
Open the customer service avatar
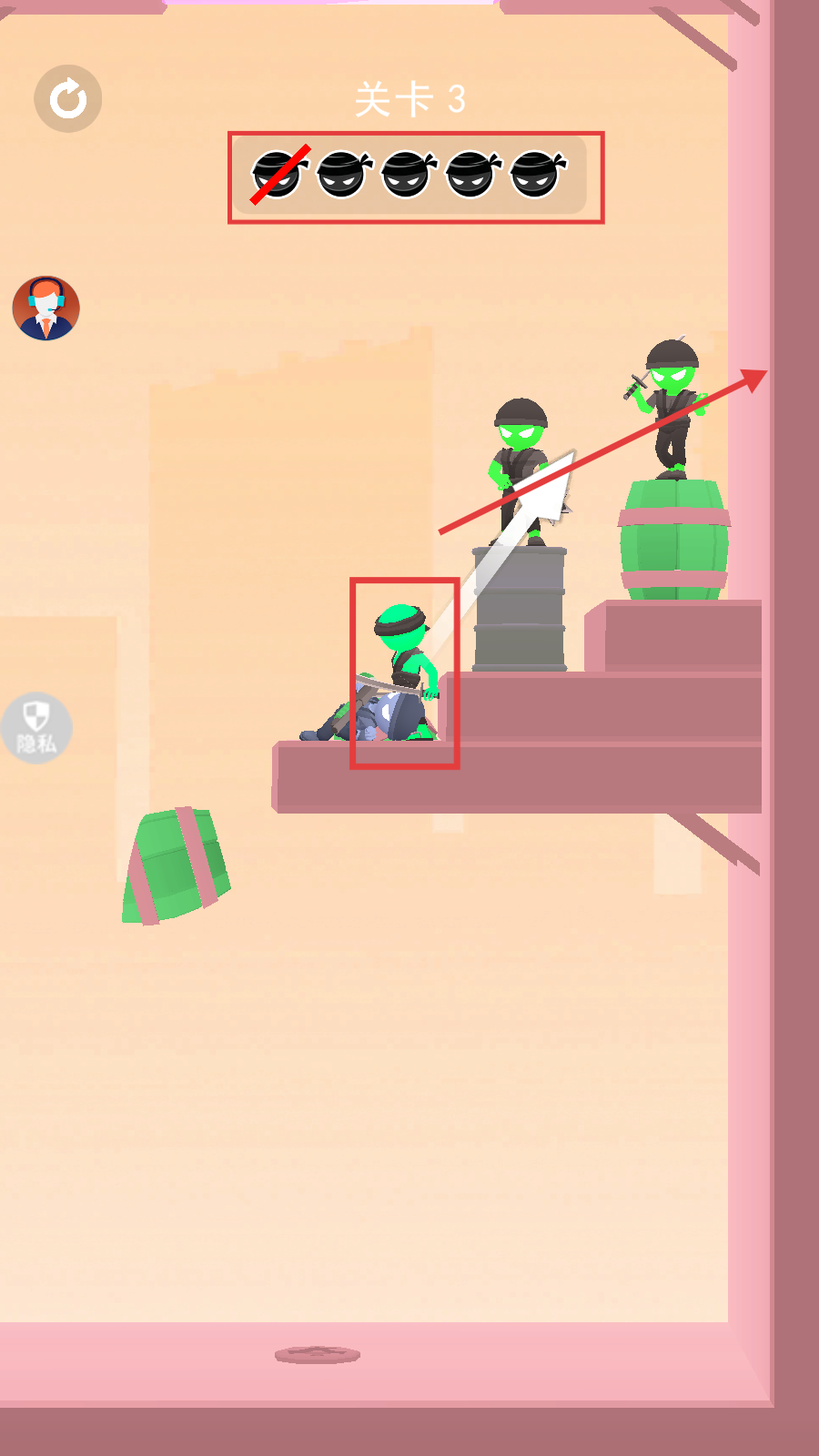[45, 308]
